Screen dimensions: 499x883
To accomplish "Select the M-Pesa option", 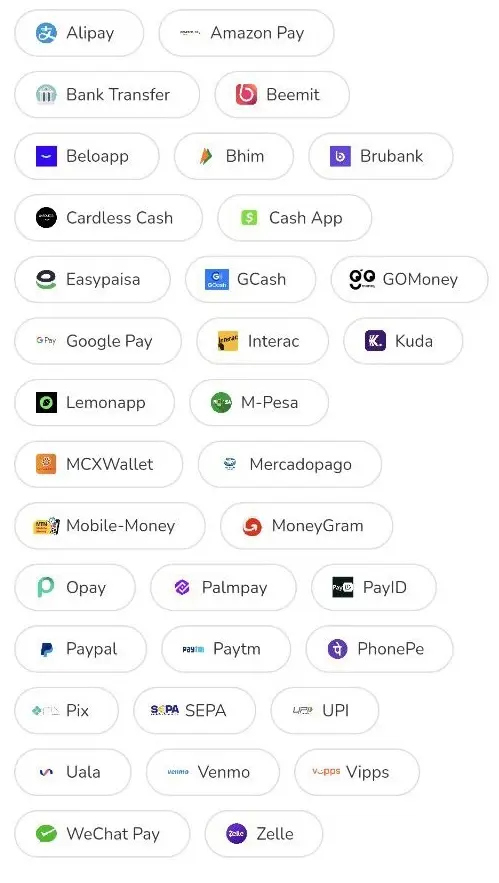I will pyautogui.click(x=259, y=403).
